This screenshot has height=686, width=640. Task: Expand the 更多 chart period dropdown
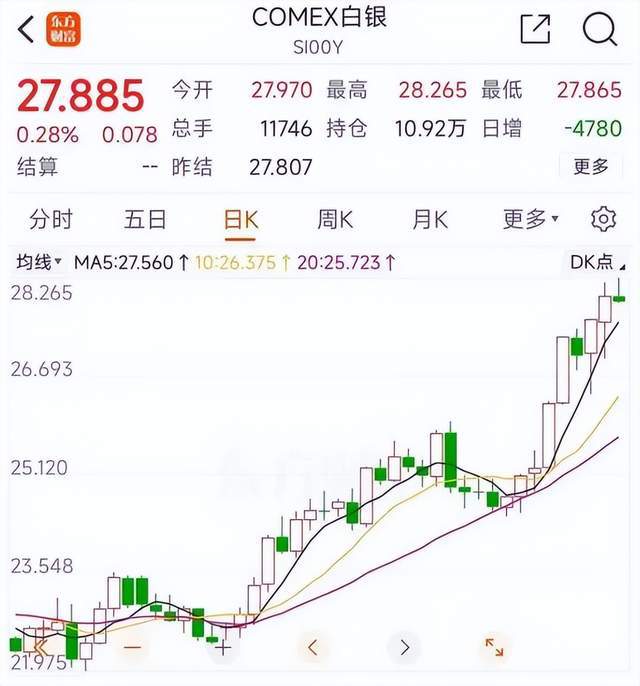[530, 219]
